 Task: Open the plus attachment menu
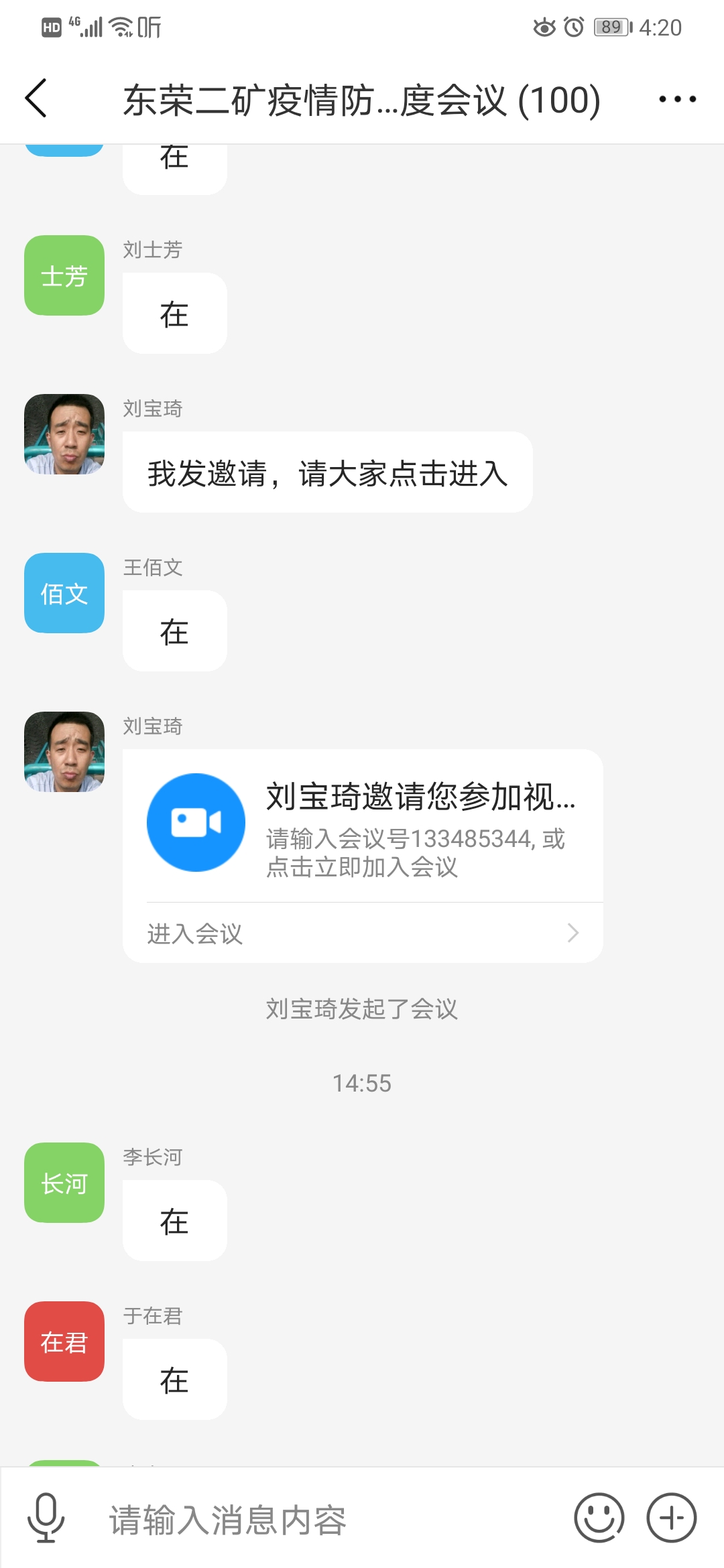pos(671,1518)
